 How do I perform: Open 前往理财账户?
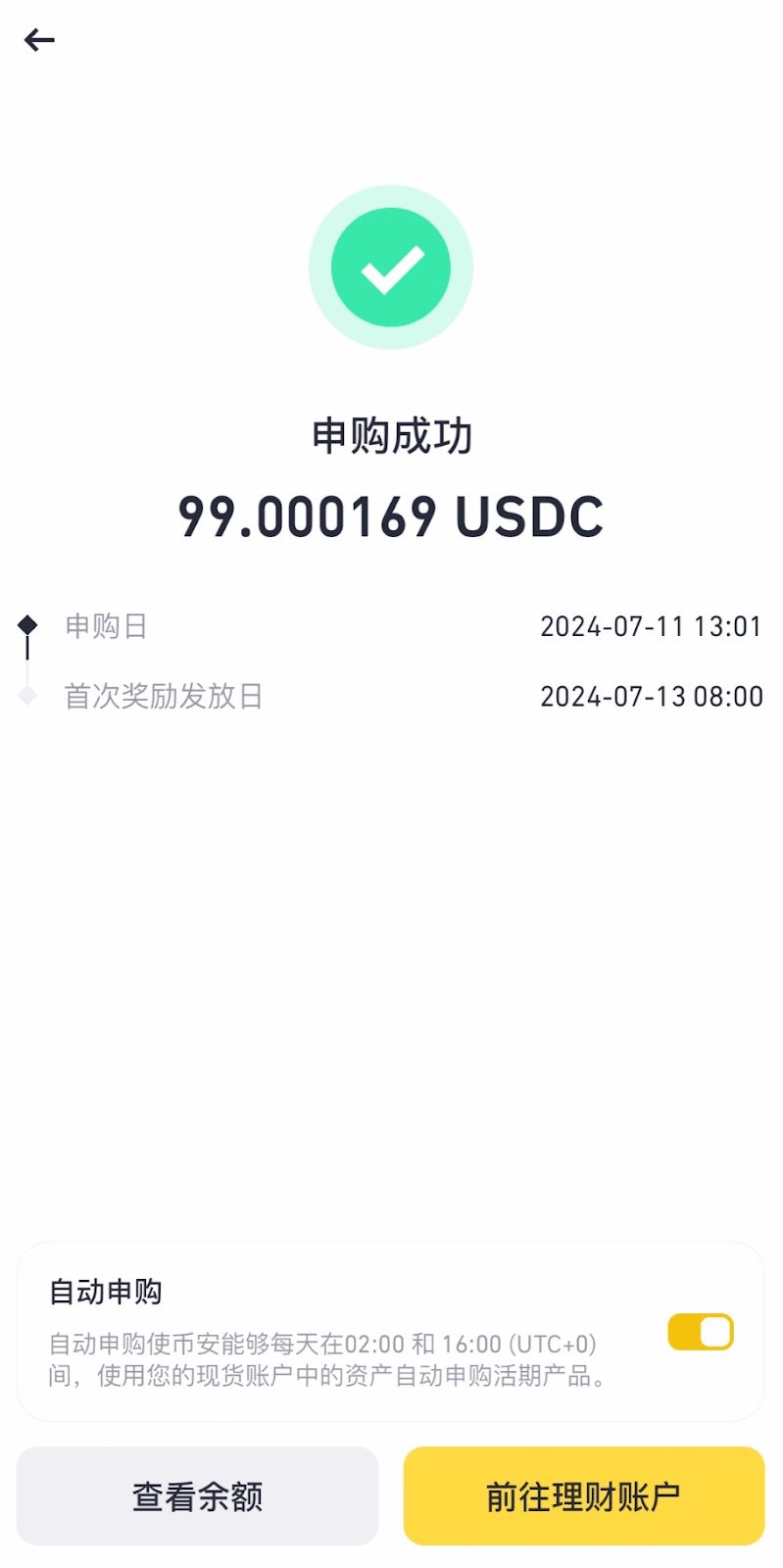[x=583, y=1496]
